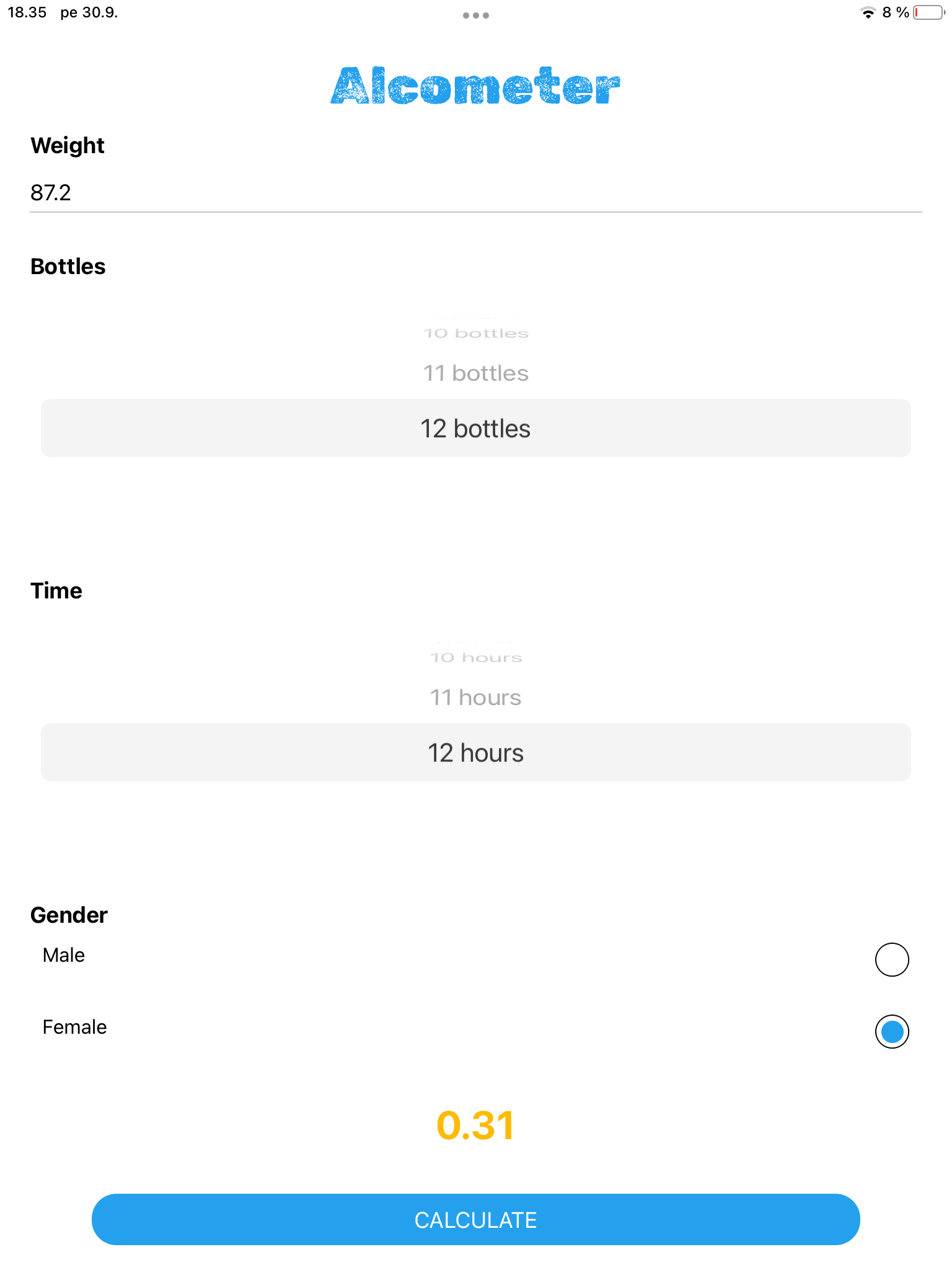The width and height of the screenshot is (952, 1270).
Task: Open the multitasking ellipsis menu
Action: coord(476,14)
